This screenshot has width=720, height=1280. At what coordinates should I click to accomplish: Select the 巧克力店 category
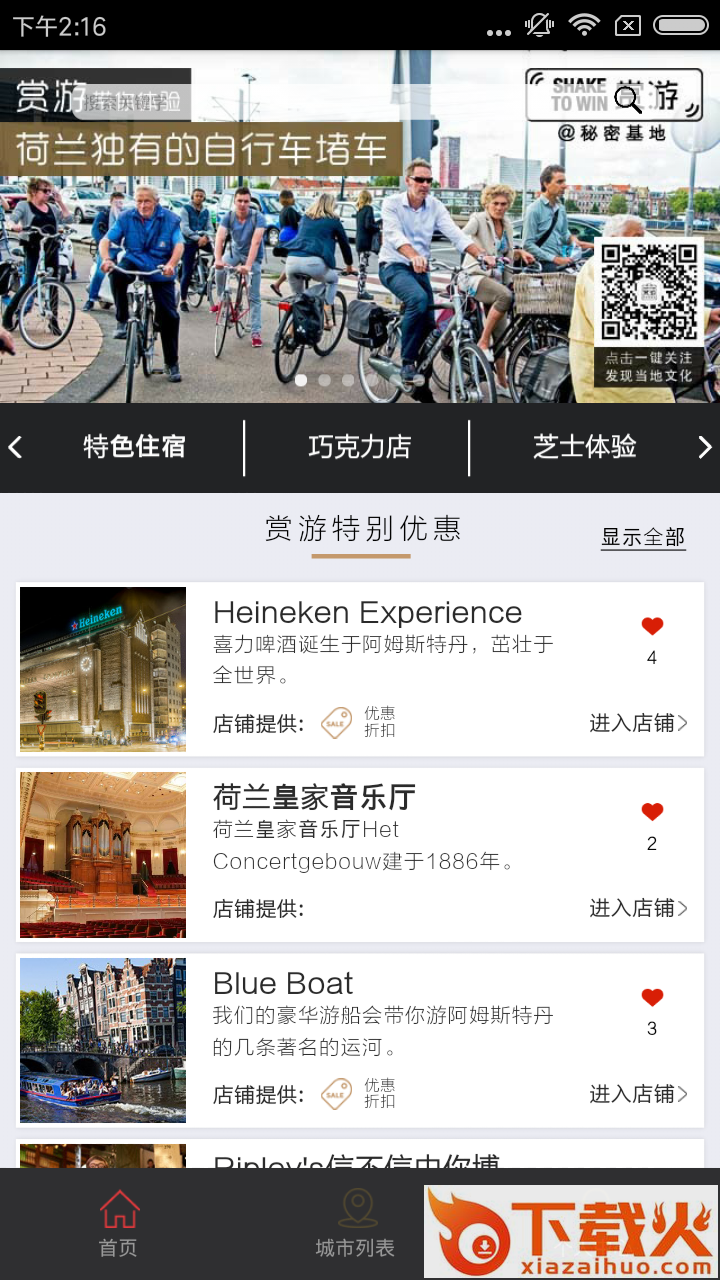[x=359, y=447]
